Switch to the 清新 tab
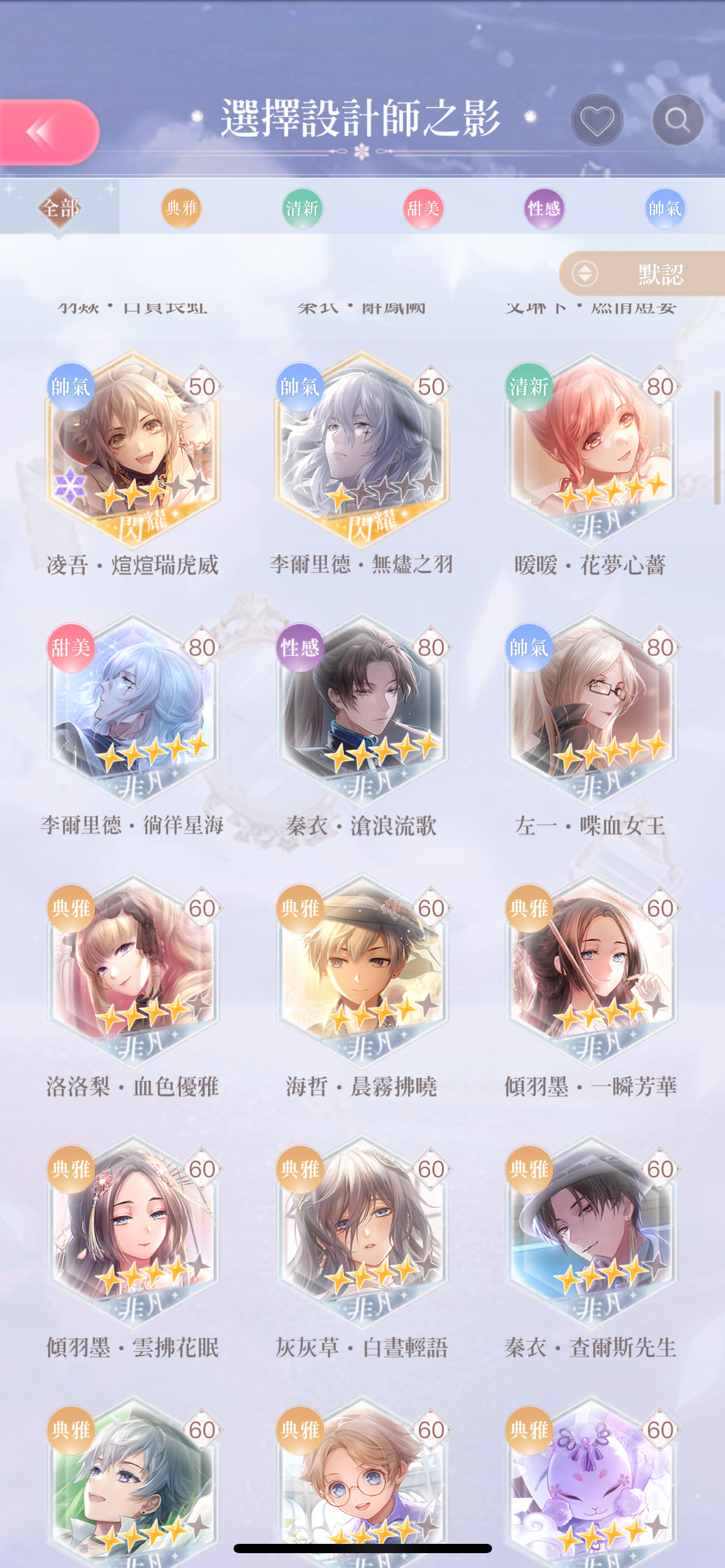Viewport: 725px width, 1568px height. point(302,208)
